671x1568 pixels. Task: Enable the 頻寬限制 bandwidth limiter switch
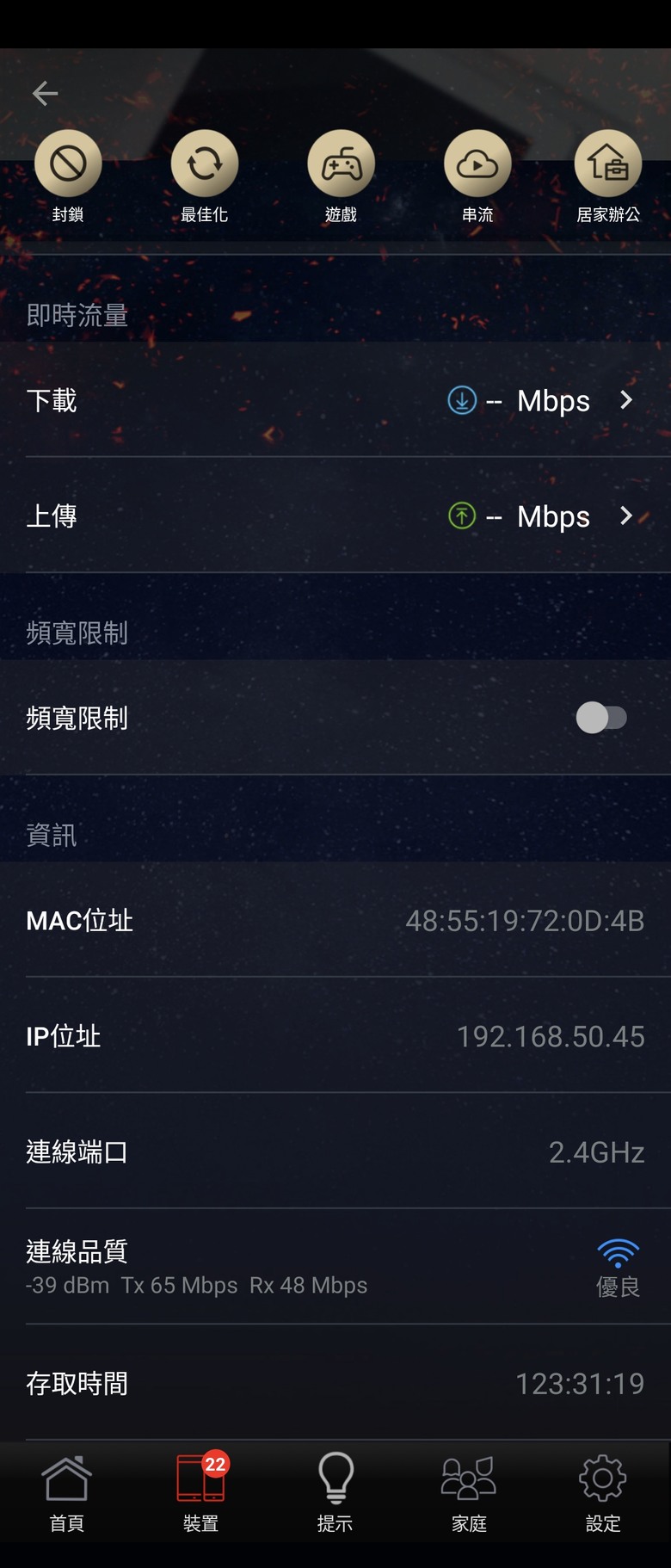(601, 718)
